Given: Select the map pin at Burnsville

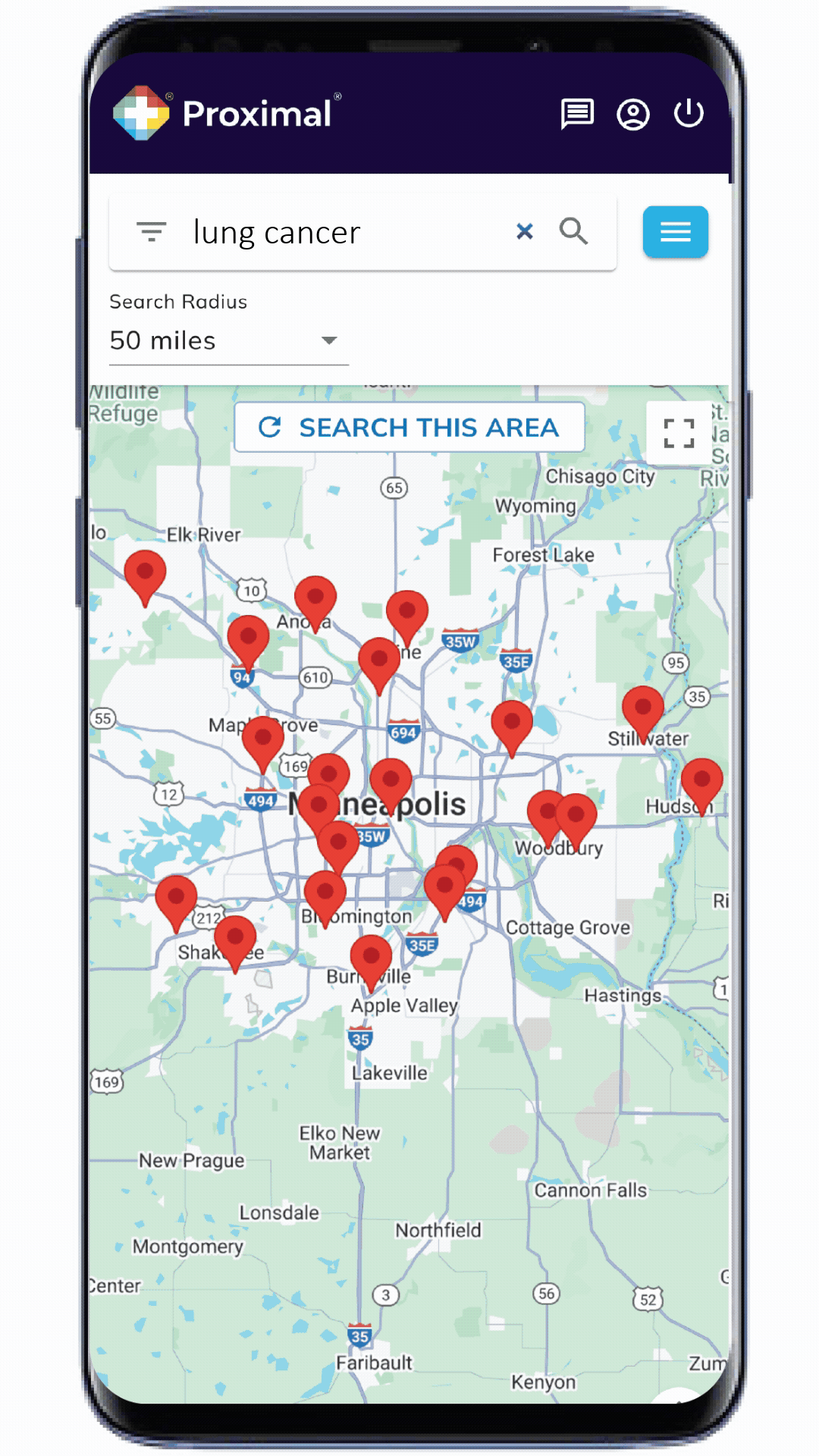Looking at the screenshot, I should (371, 957).
